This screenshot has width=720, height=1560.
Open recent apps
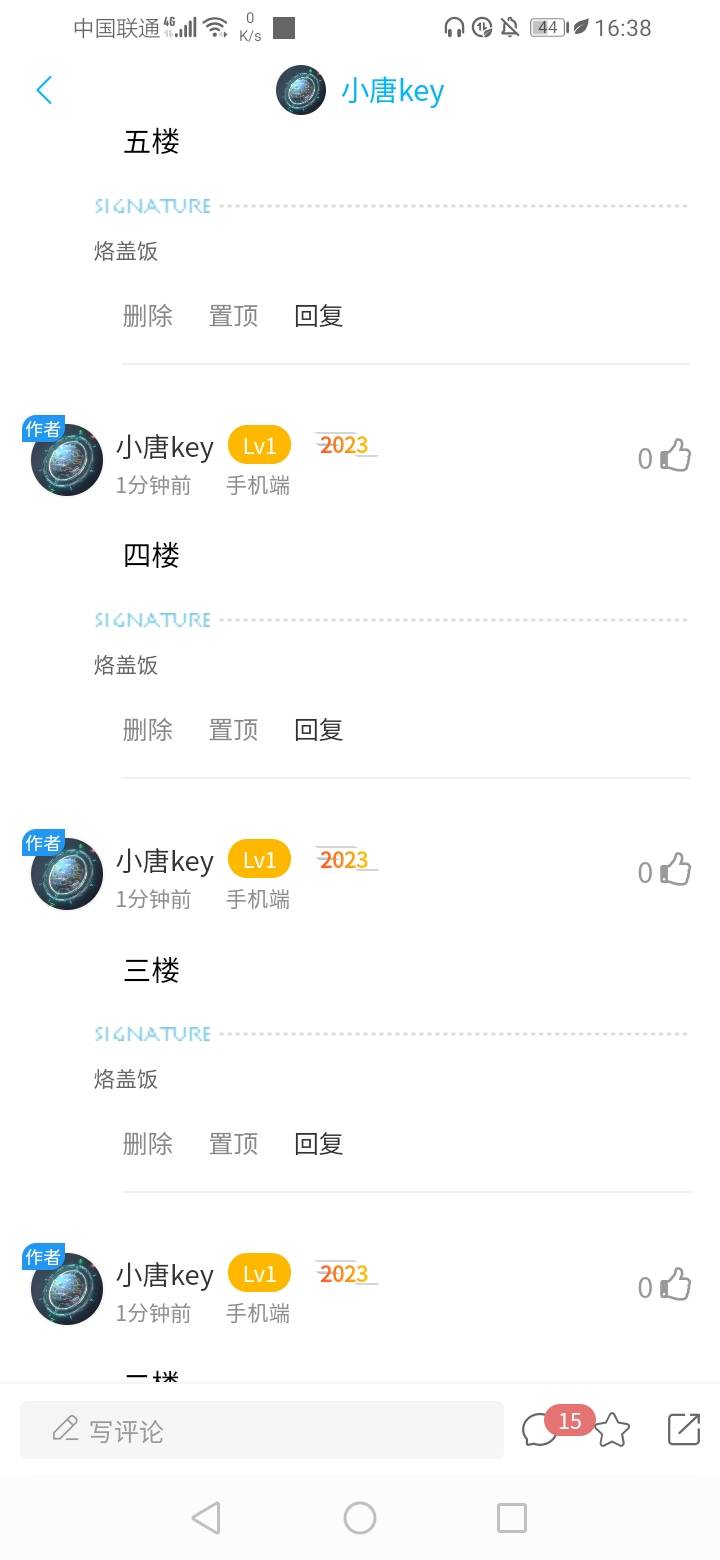[x=511, y=1518]
